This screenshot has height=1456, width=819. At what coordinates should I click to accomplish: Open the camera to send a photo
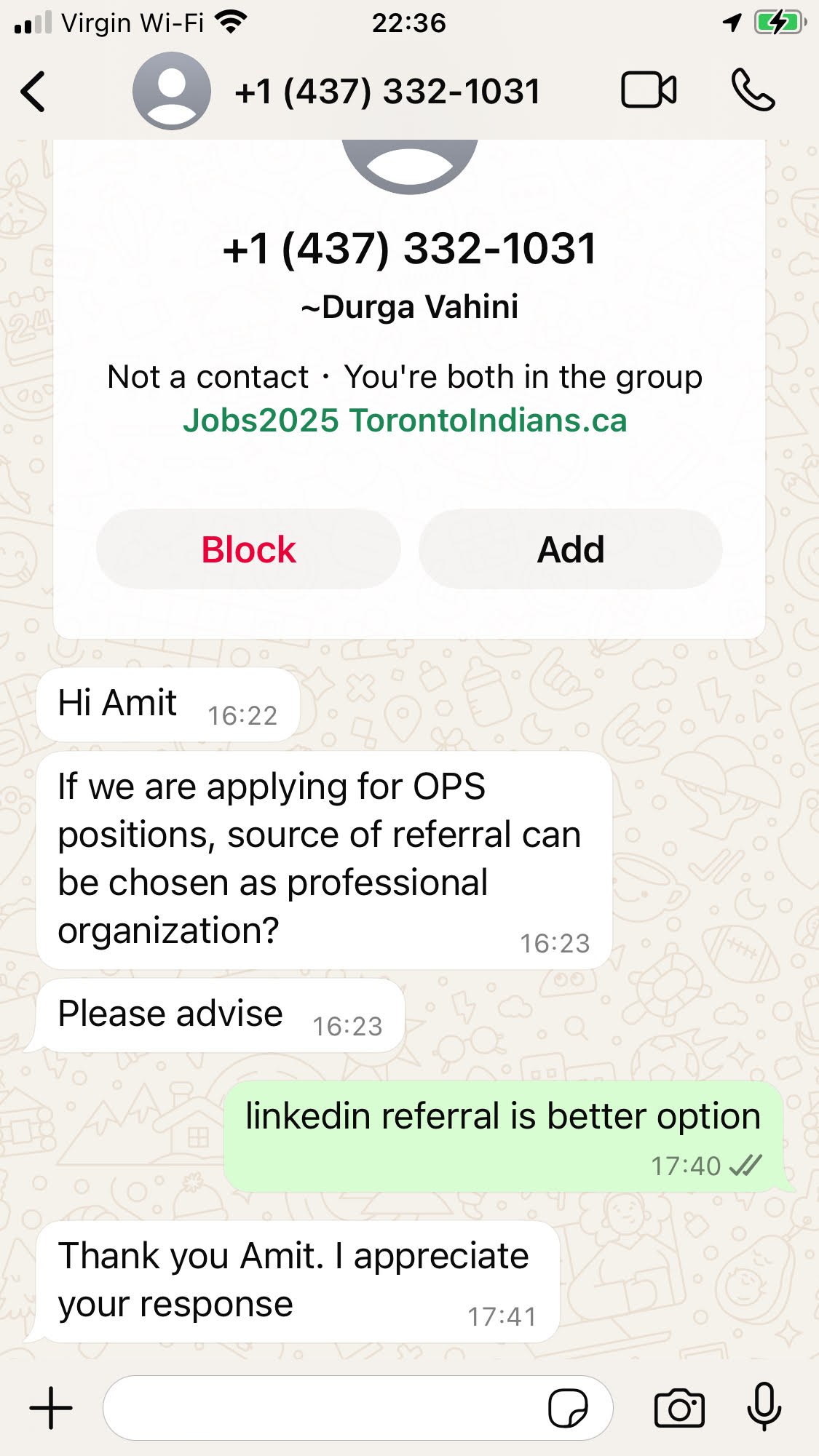click(x=679, y=1408)
